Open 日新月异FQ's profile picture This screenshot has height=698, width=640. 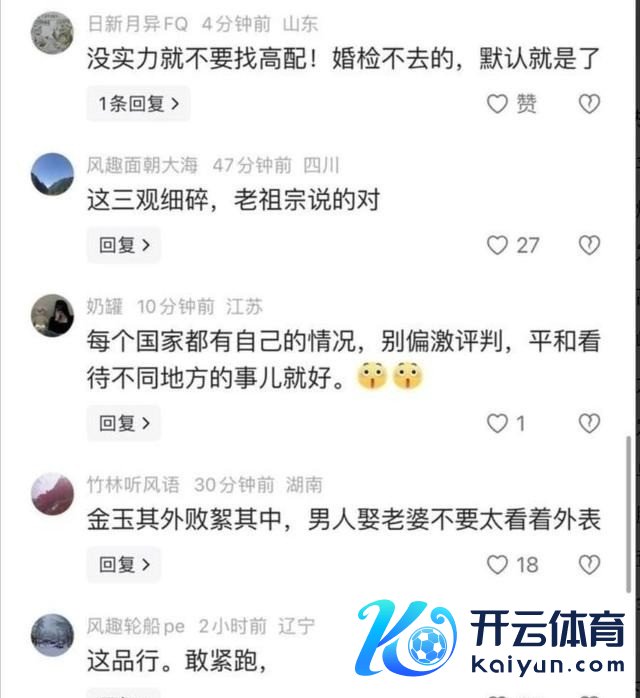coord(52,32)
